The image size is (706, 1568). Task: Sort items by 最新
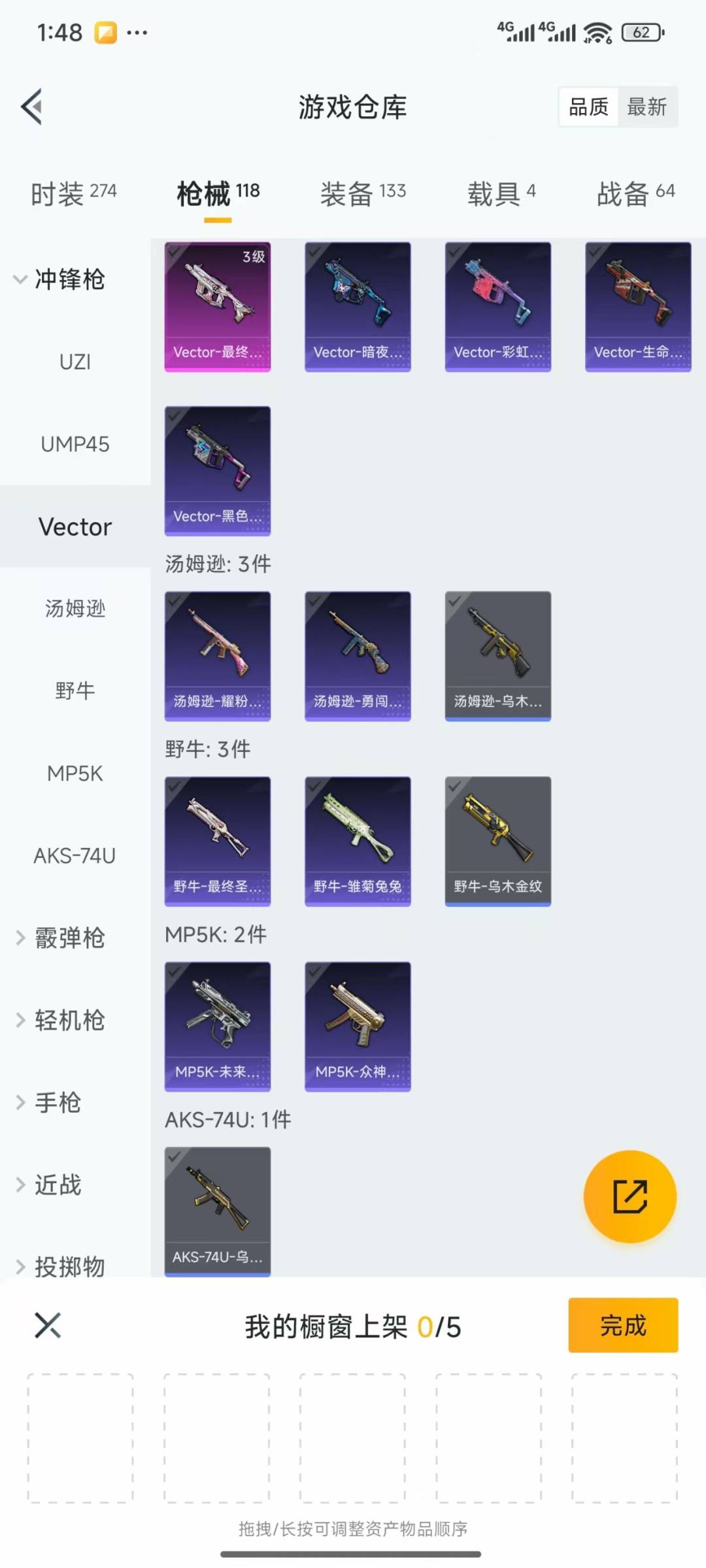point(647,106)
